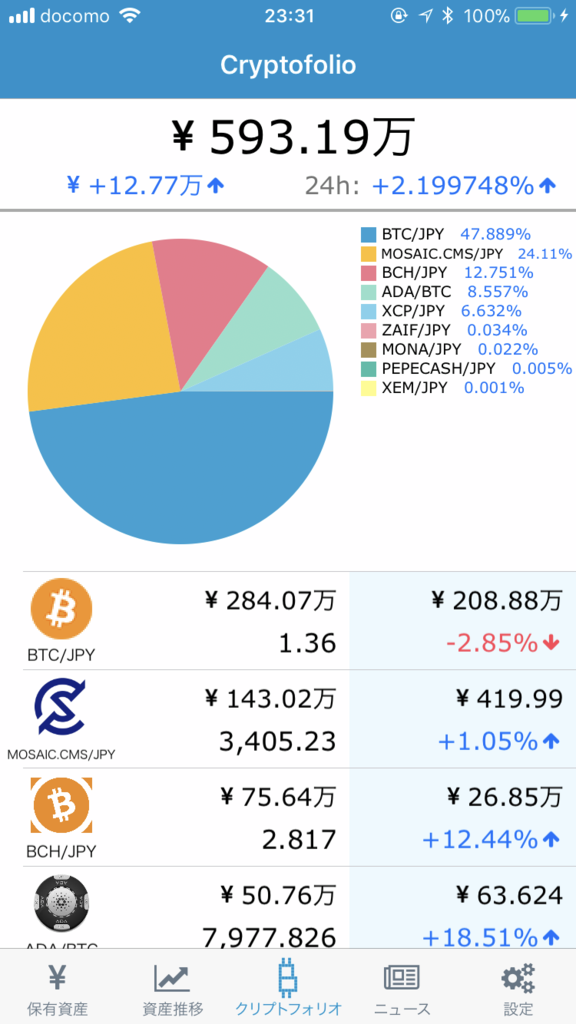Open the 設定 tab
The width and height of the screenshot is (576, 1024).
tap(519, 987)
